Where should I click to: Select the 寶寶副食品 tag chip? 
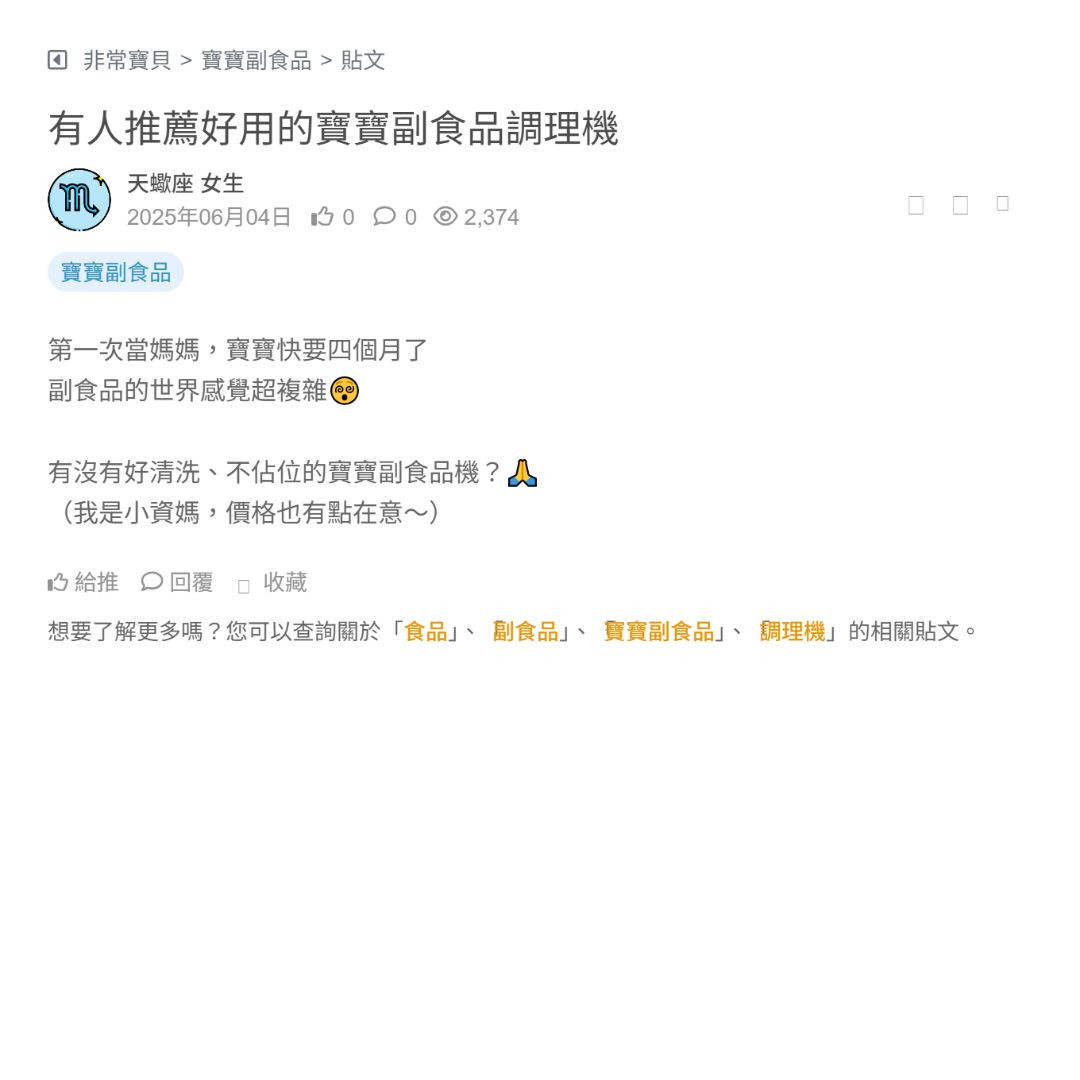coord(116,272)
